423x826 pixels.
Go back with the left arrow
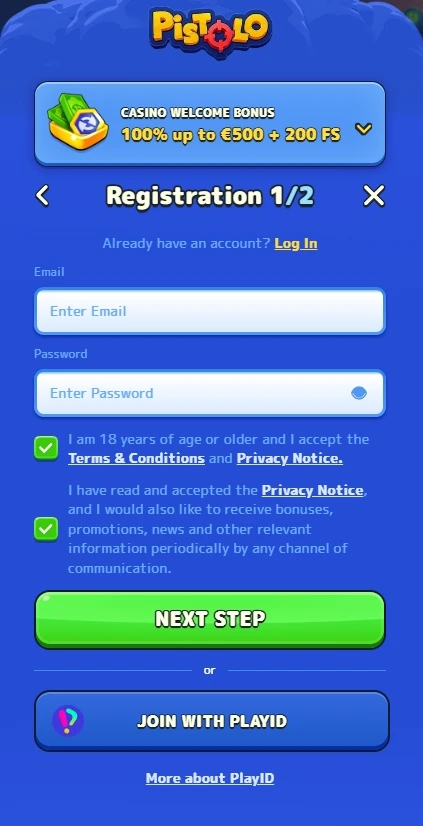[x=42, y=196]
